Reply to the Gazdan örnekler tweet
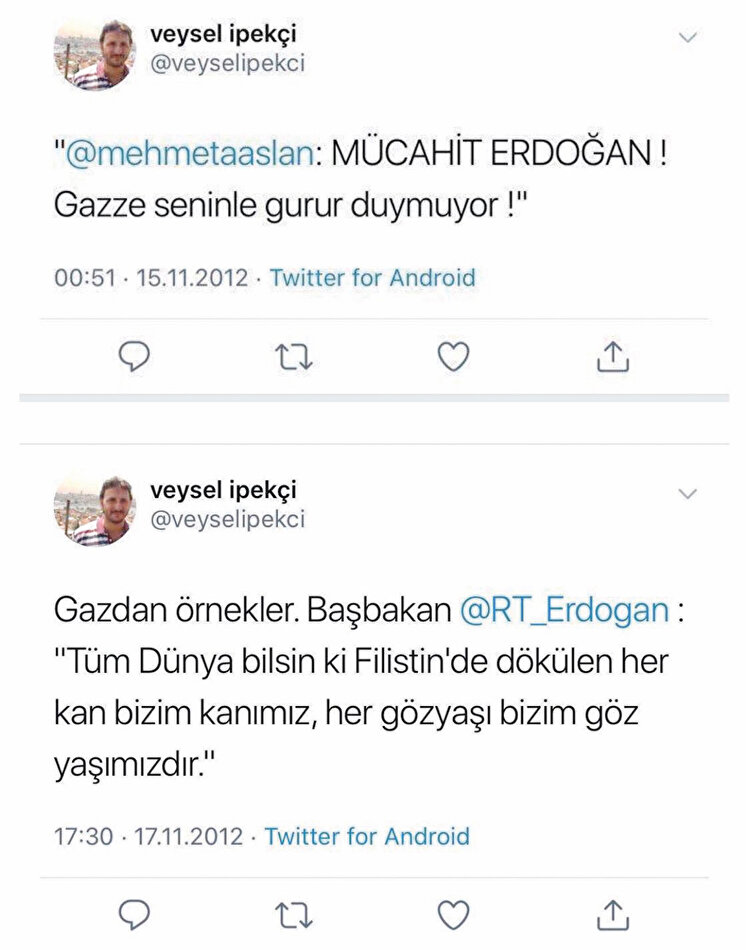The image size is (746, 950). pyautogui.click(x=133, y=914)
